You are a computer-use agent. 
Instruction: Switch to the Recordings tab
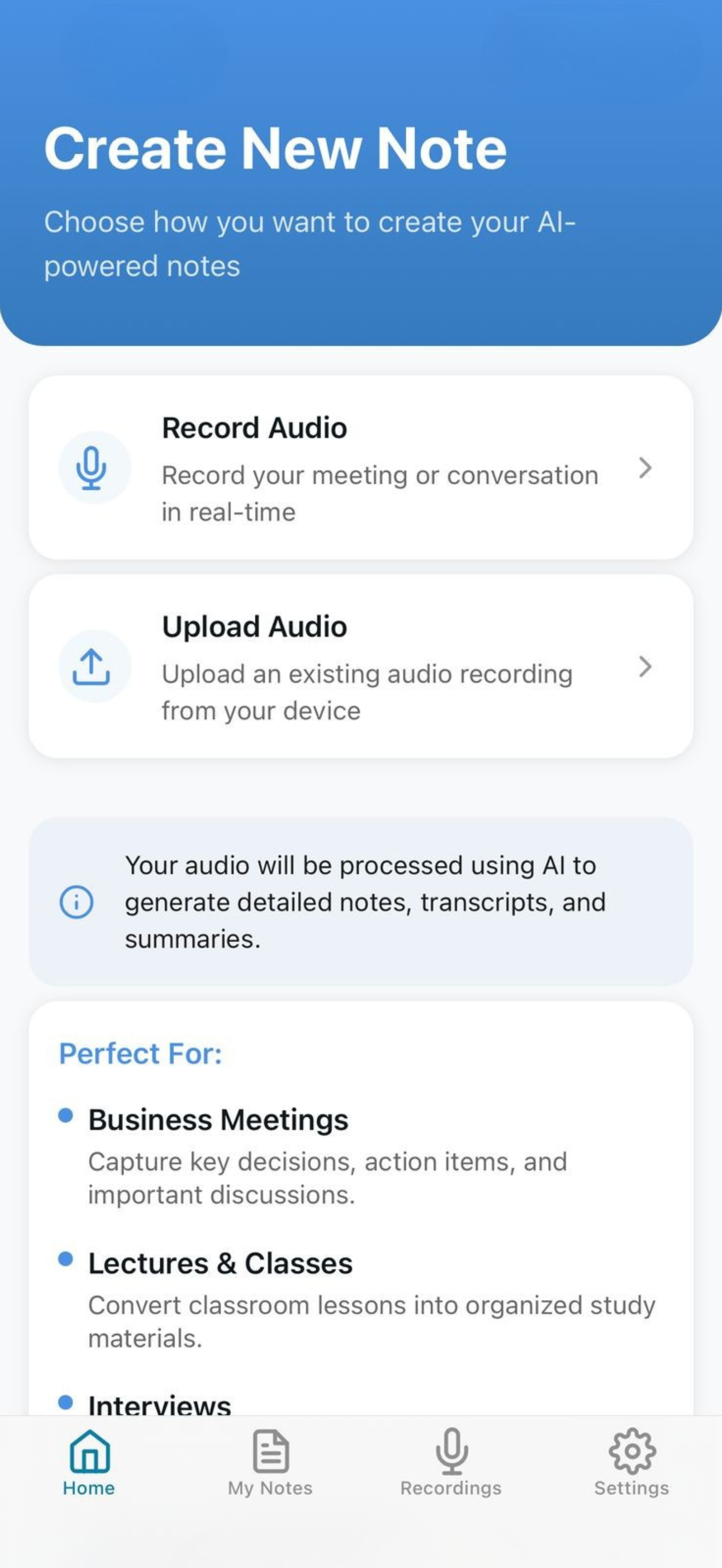point(451,1467)
